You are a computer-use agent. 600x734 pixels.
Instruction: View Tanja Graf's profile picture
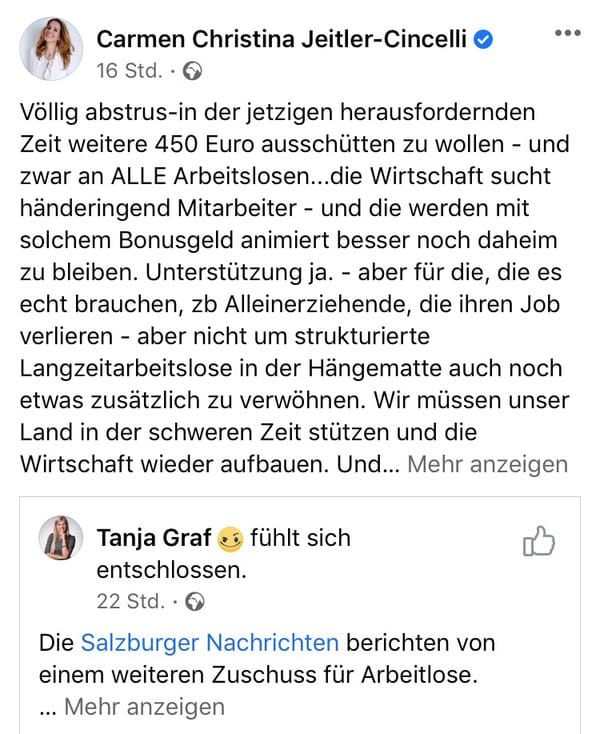61,539
